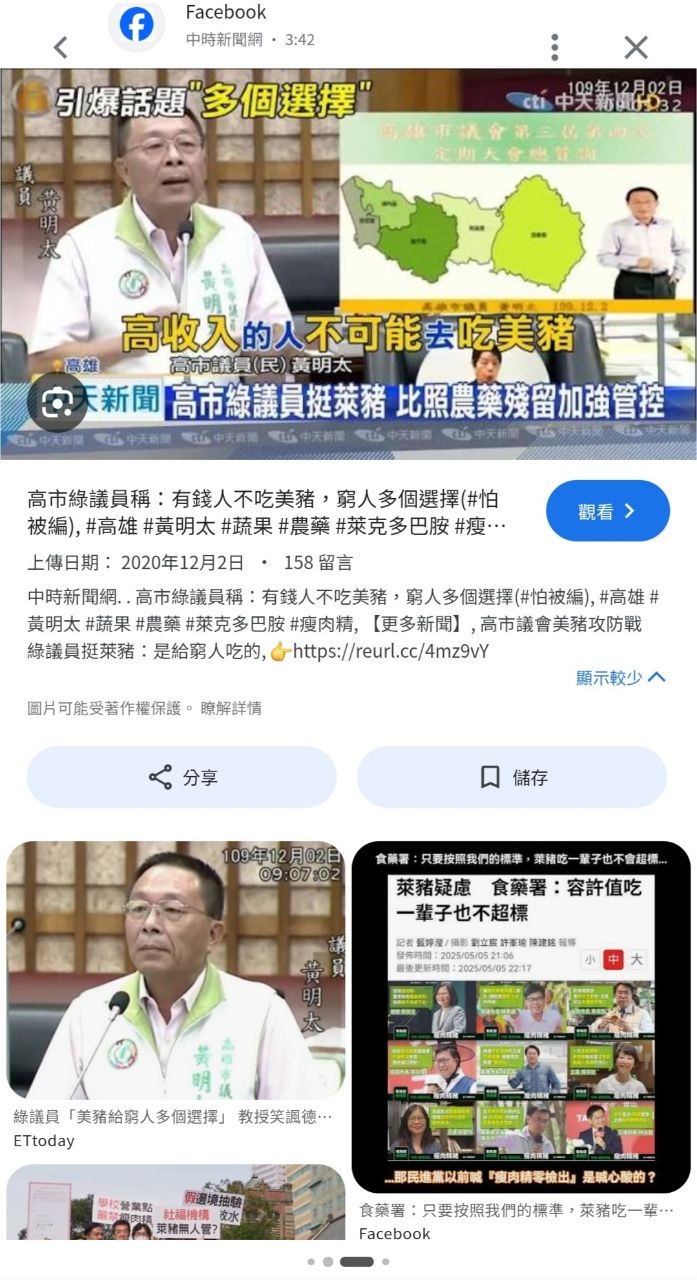The width and height of the screenshot is (697, 1280).
Task: Open the main 中天新聞 video image
Action: pos(348,262)
